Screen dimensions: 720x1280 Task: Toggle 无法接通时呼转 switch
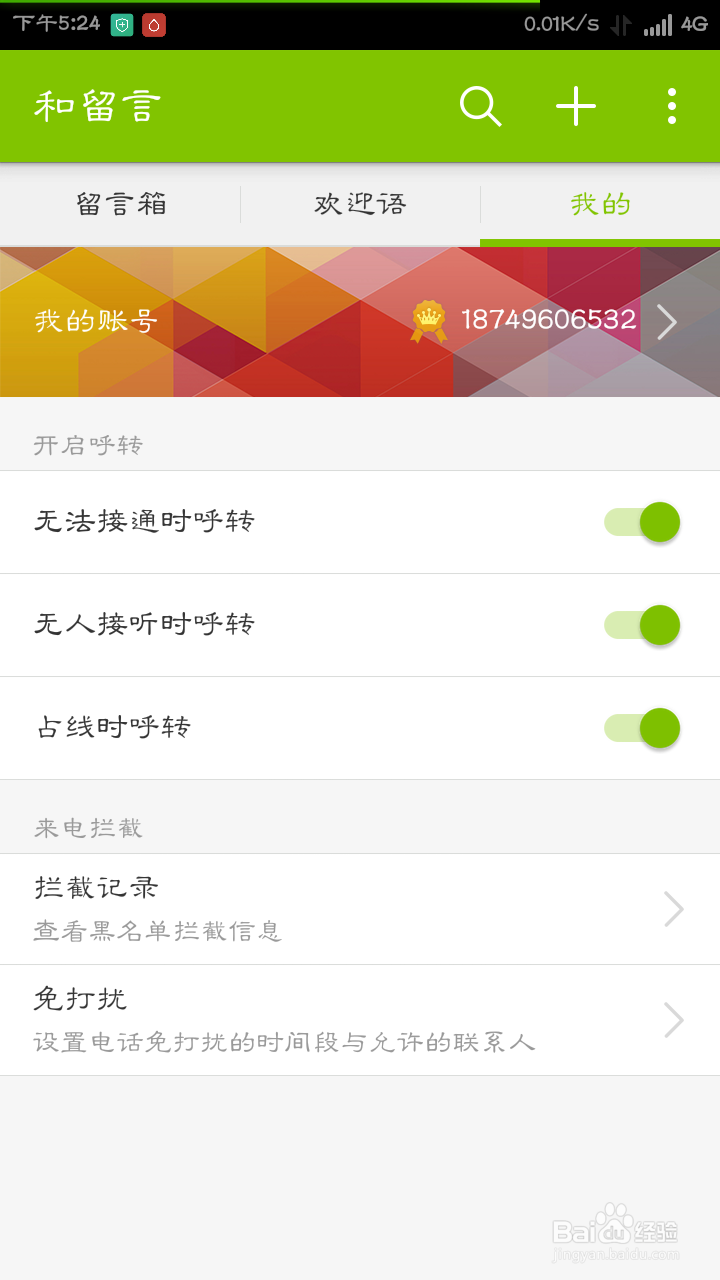(x=642, y=522)
